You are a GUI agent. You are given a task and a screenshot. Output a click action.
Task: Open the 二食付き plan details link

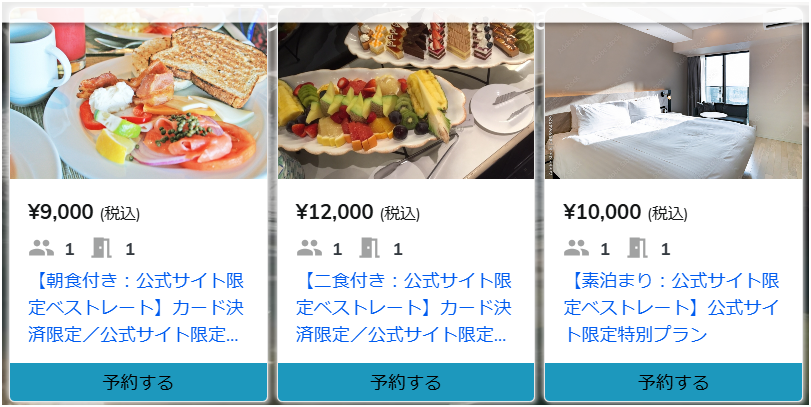(405, 307)
